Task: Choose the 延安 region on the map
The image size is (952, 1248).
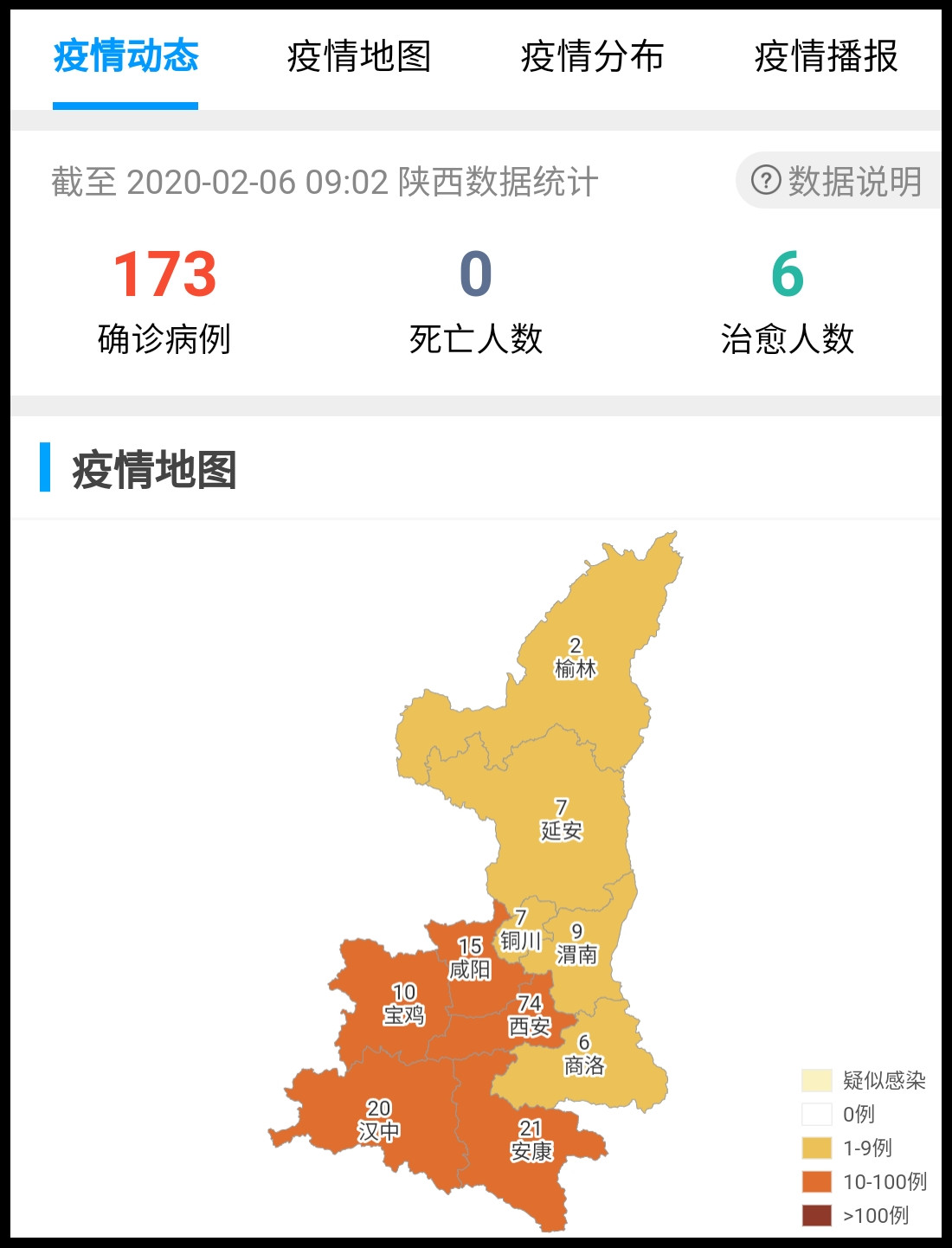Action: click(x=561, y=820)
